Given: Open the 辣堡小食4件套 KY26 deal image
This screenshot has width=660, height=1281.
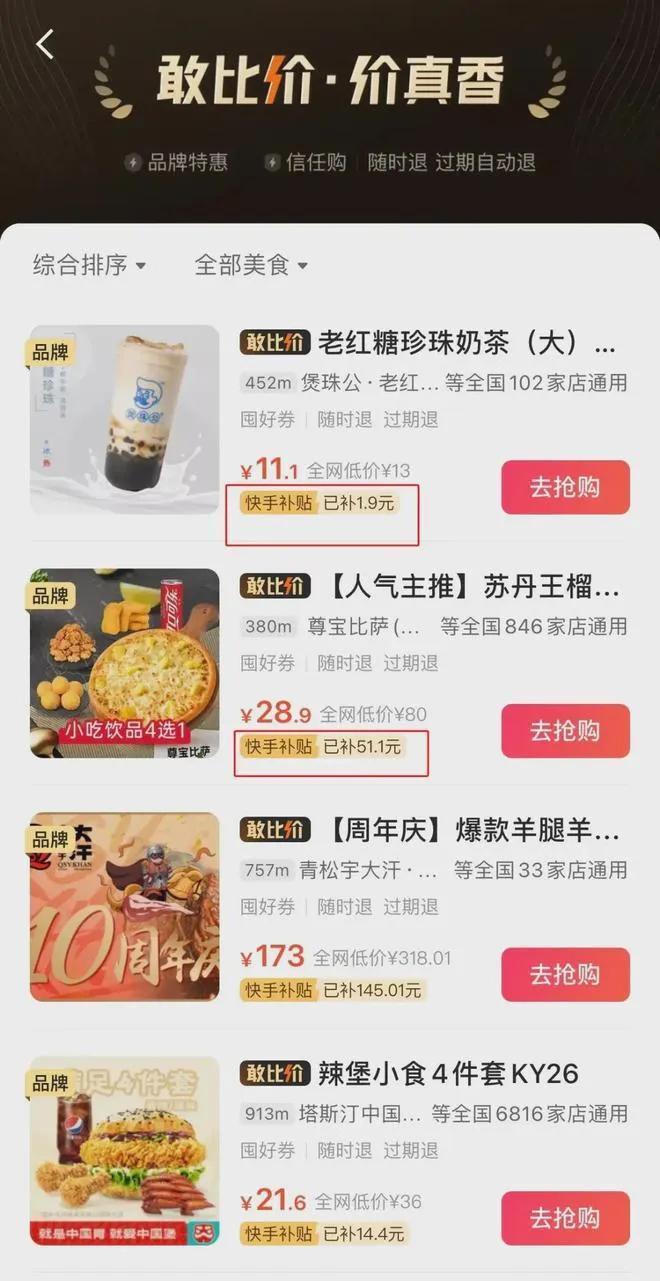Looking at the screenshot, I should click(x=125, y=1151).
